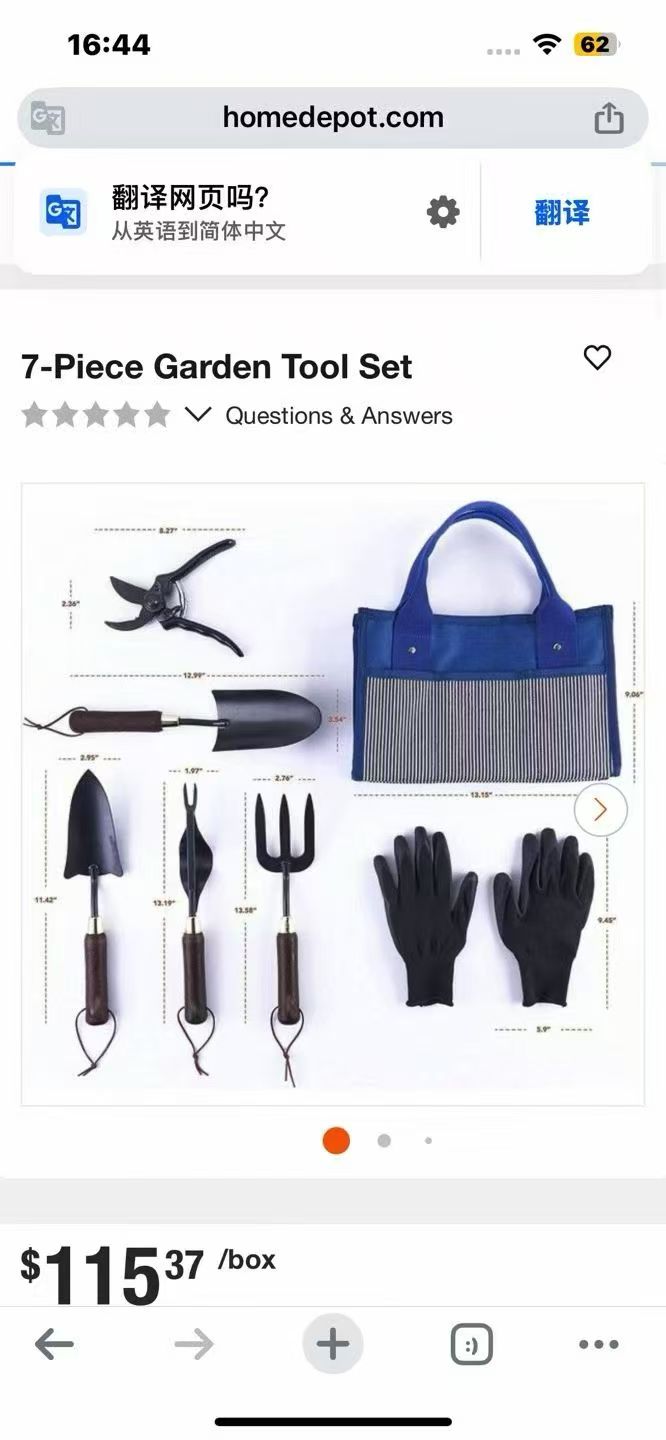Open Questions & Answers link
666x1440 pixels.
(x=338, y=415)
